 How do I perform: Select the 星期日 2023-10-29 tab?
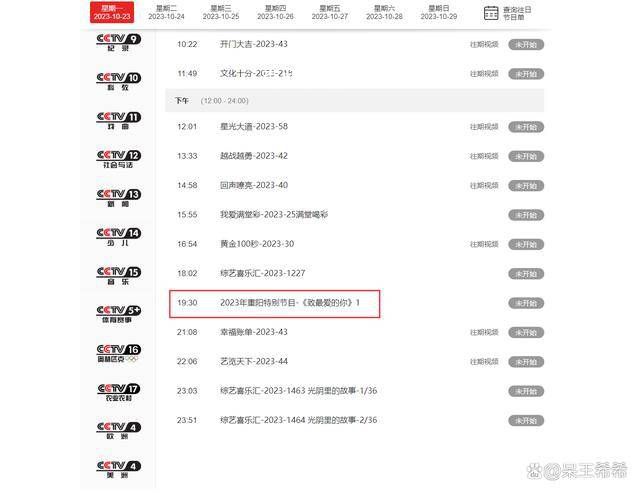[x=438, y=12]
